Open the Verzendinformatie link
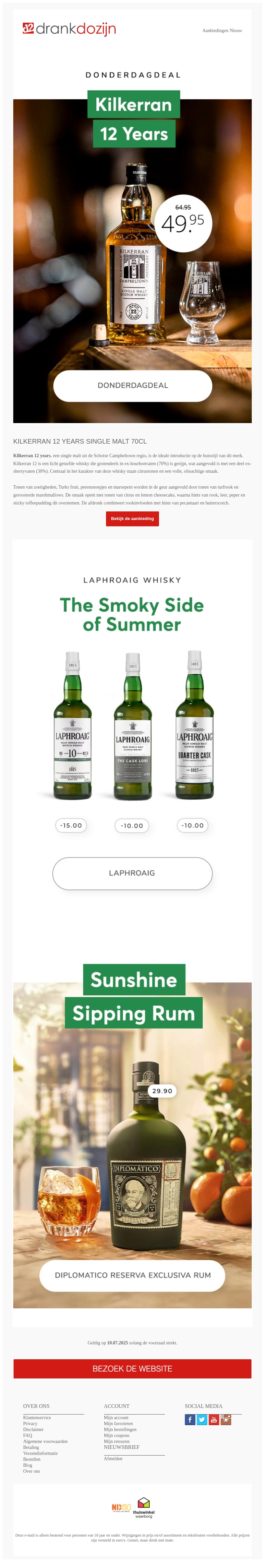This screenshot has height=1568, width=265. click(x=40, y=1453)
